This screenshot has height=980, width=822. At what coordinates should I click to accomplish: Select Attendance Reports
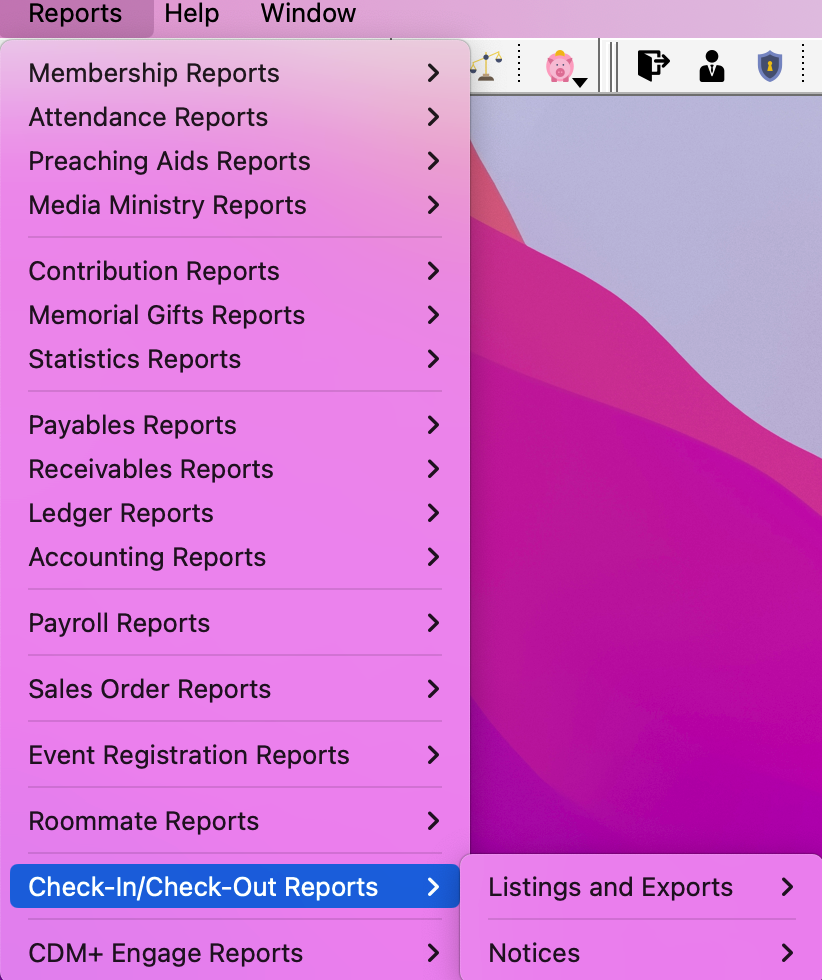click(x=148, y=117)
